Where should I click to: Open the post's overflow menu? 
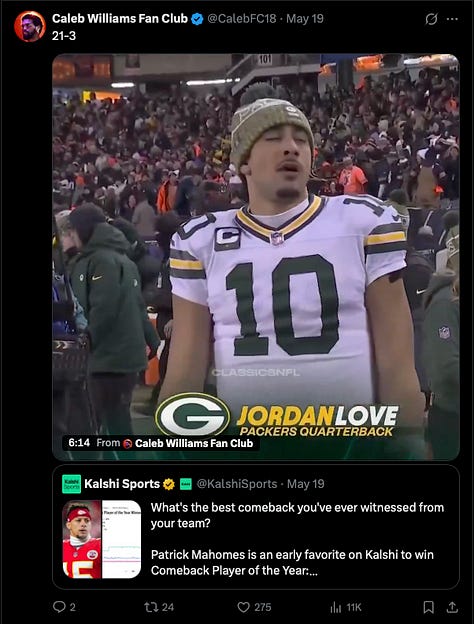(x=453, y=19)
